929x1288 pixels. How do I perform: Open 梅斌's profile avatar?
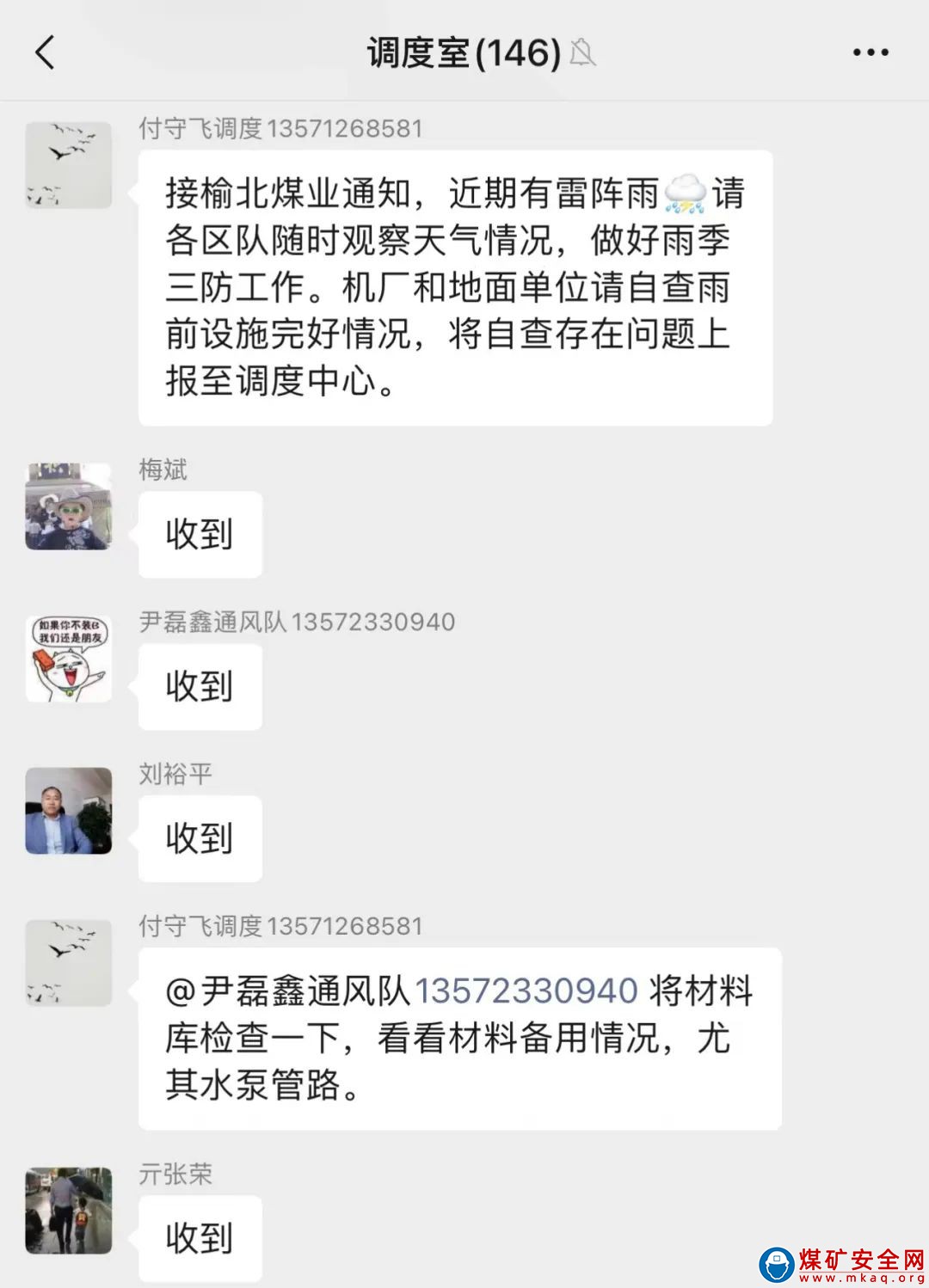(69, 506)
